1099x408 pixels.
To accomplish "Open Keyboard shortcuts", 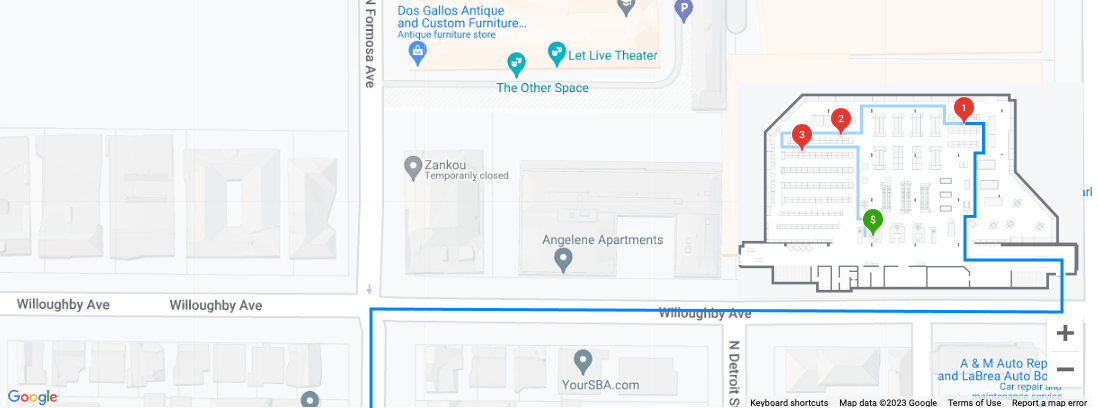I will pyautogui.click(x=789, y=402).
